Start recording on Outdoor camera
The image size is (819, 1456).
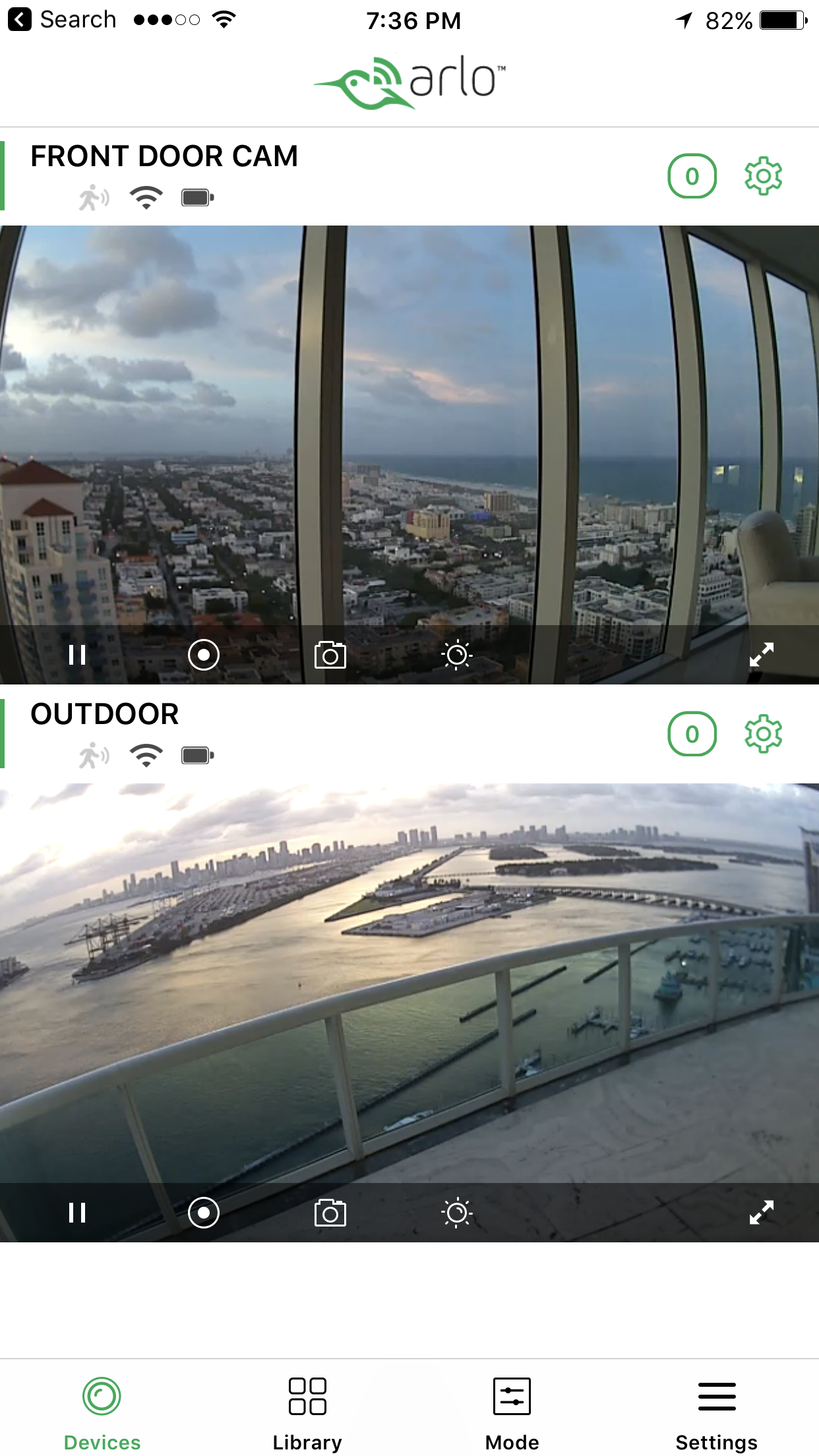pos(203,1213)
